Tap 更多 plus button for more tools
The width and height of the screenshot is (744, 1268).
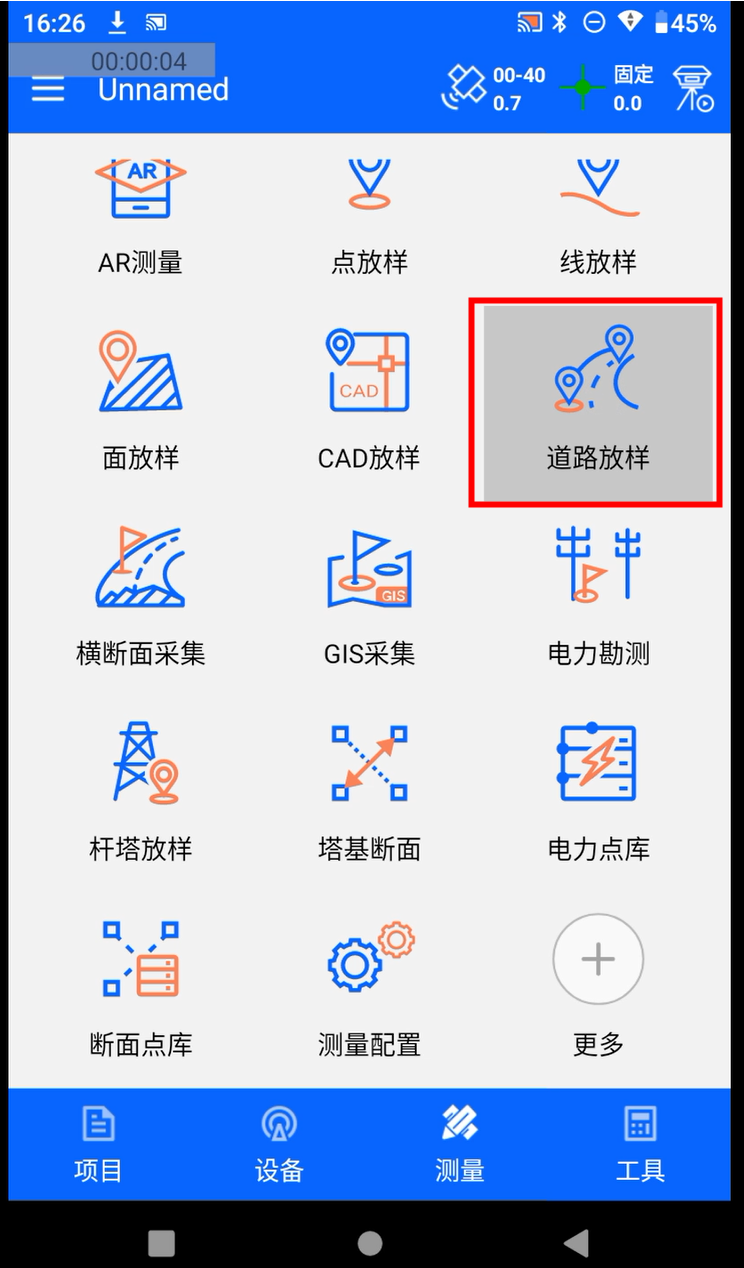pyautogui.click(x=598, y=960)
